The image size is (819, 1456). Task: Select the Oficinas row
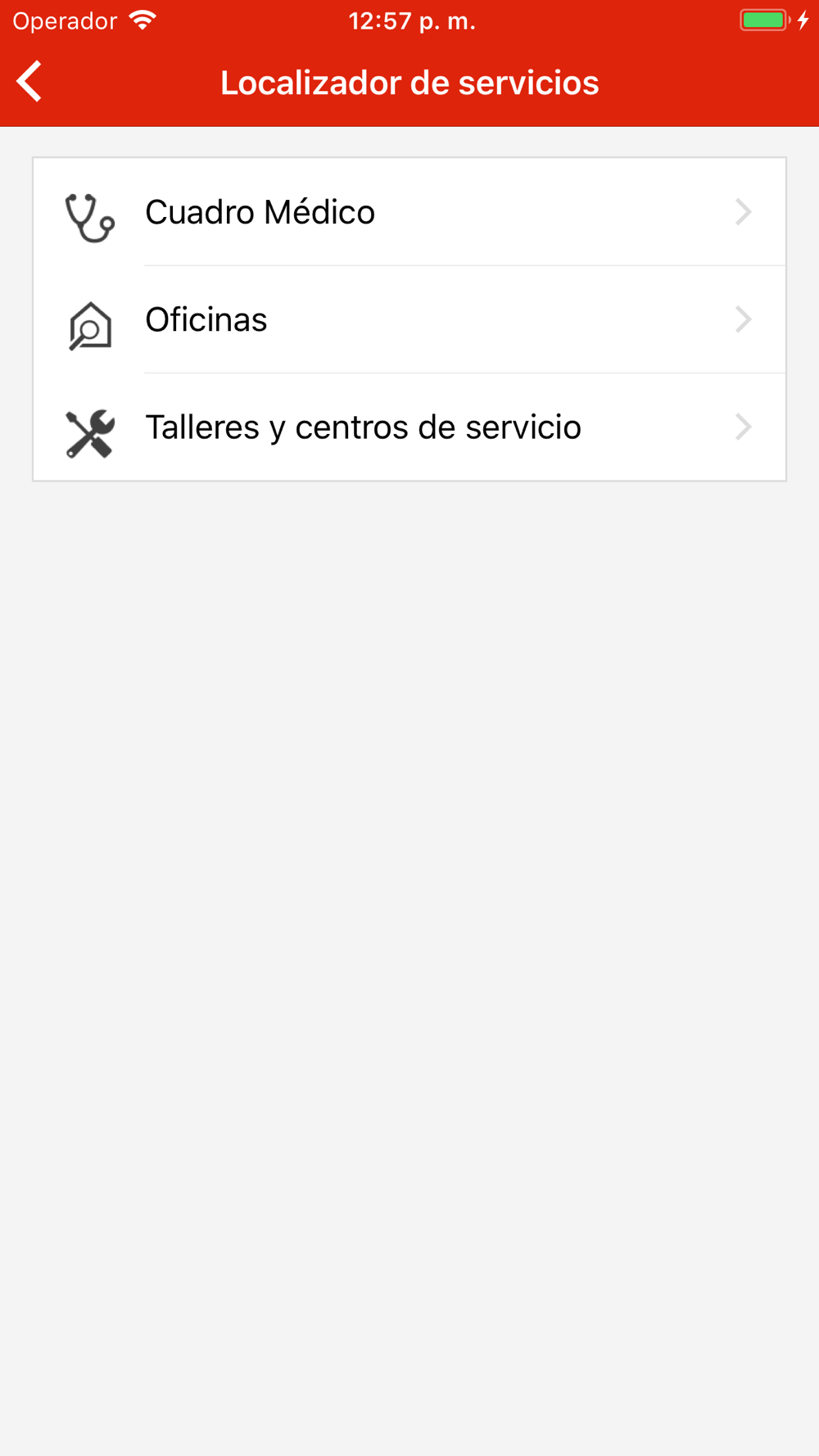point(409,319)
